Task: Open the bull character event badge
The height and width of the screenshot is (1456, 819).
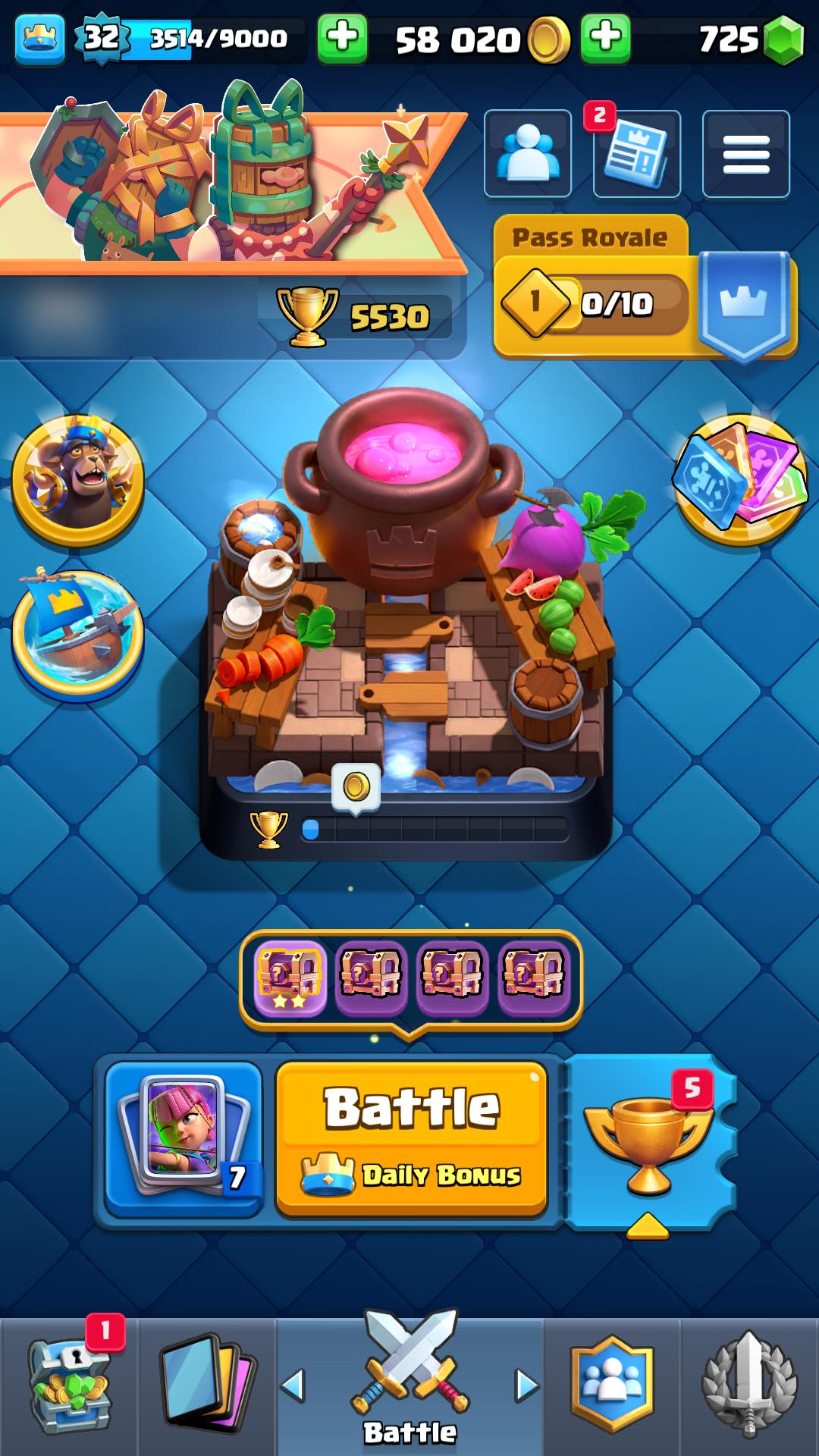Action: [77, 480]
